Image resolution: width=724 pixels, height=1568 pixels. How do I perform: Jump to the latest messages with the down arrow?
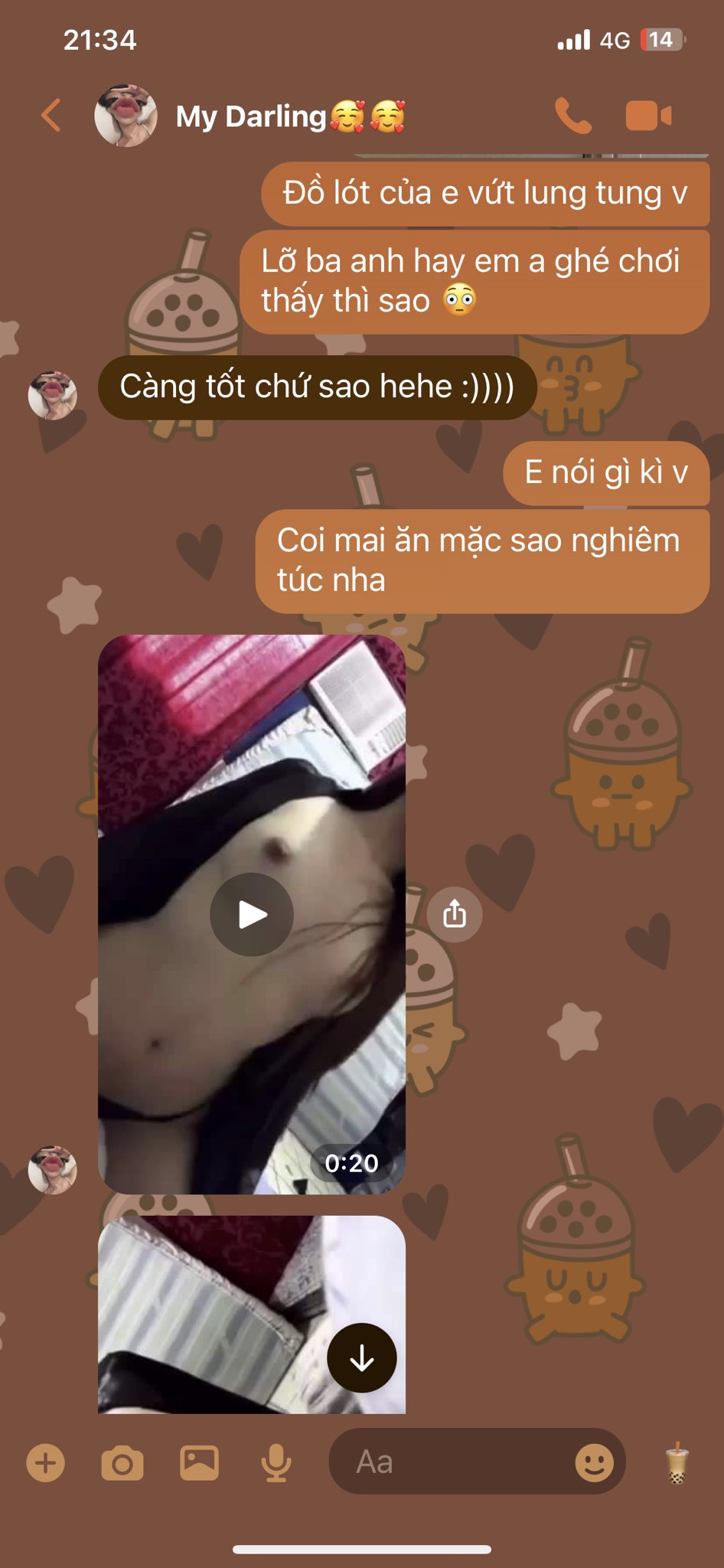361,1358
